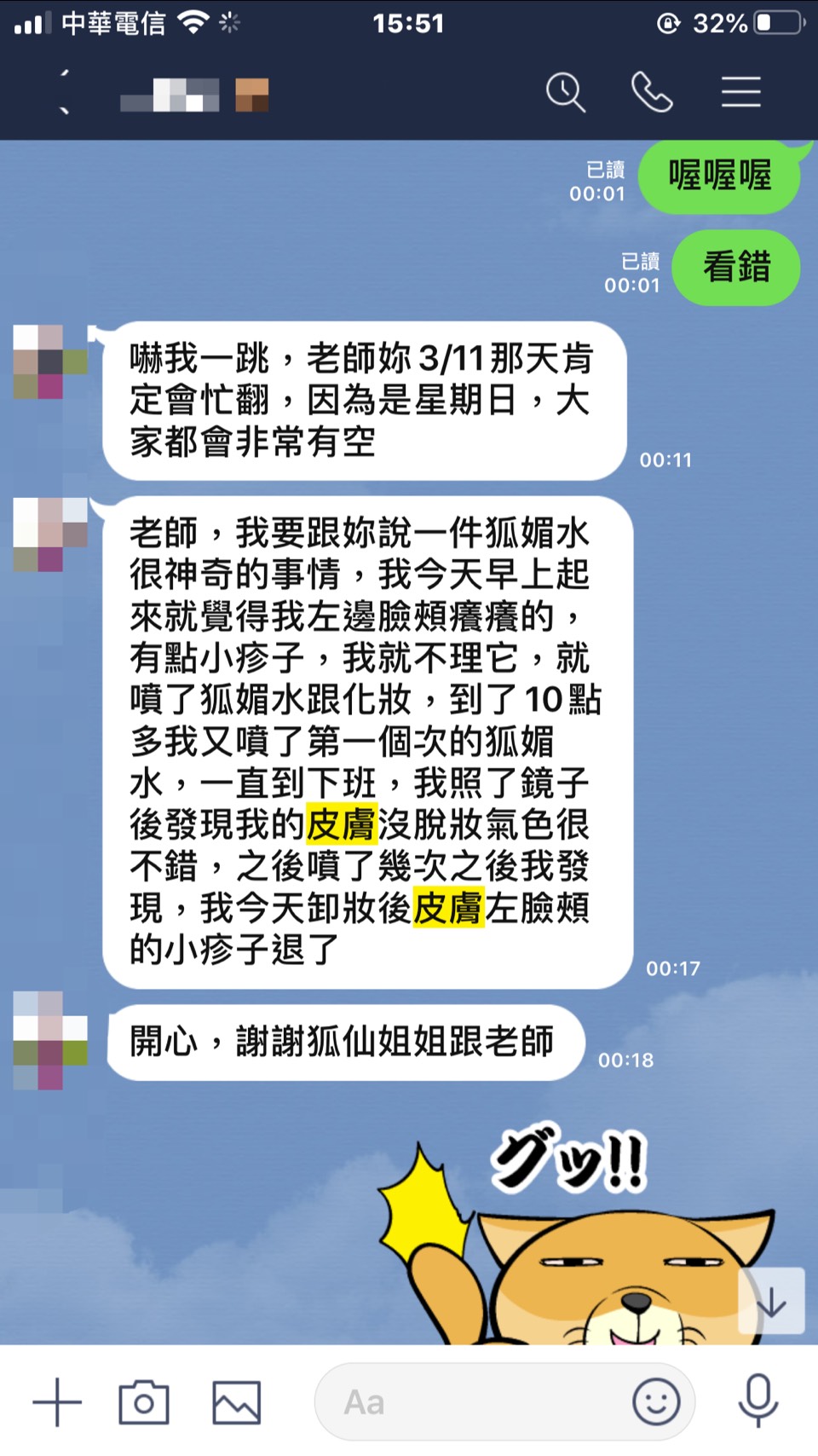The height and width of the screenshot is (1456, 818).
Task: Go back to the chat list
Action: (64, 92)
